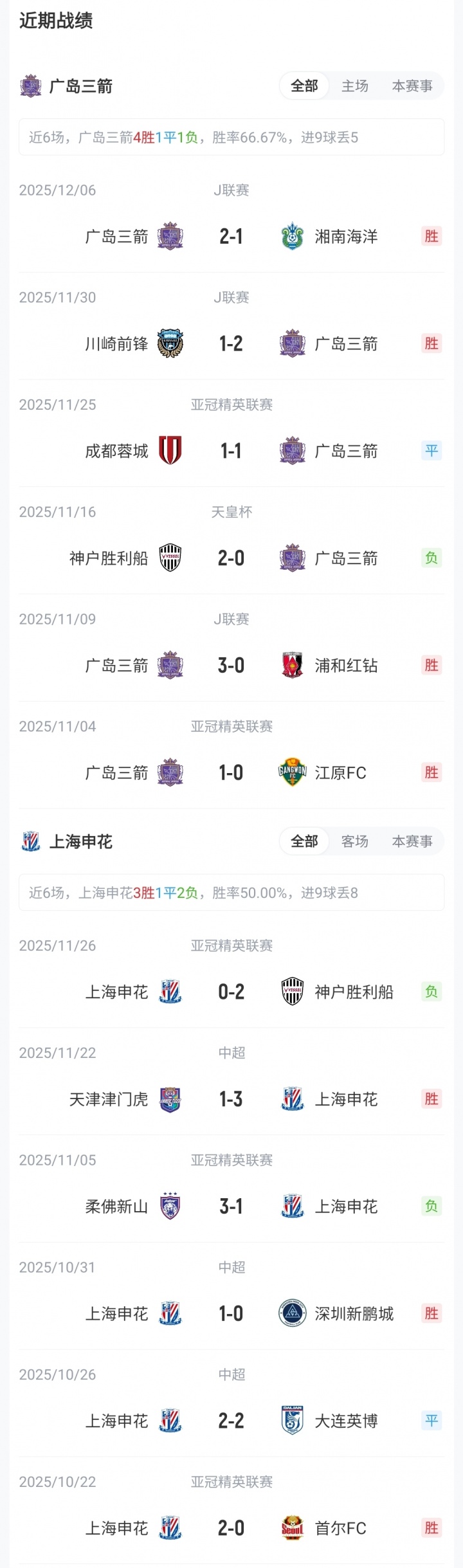This screenshot has width=463, height=1568.
Task: Select 全部 tab in 广岛三箭 section
Action: pyautogui.click(x=304, y=86)
